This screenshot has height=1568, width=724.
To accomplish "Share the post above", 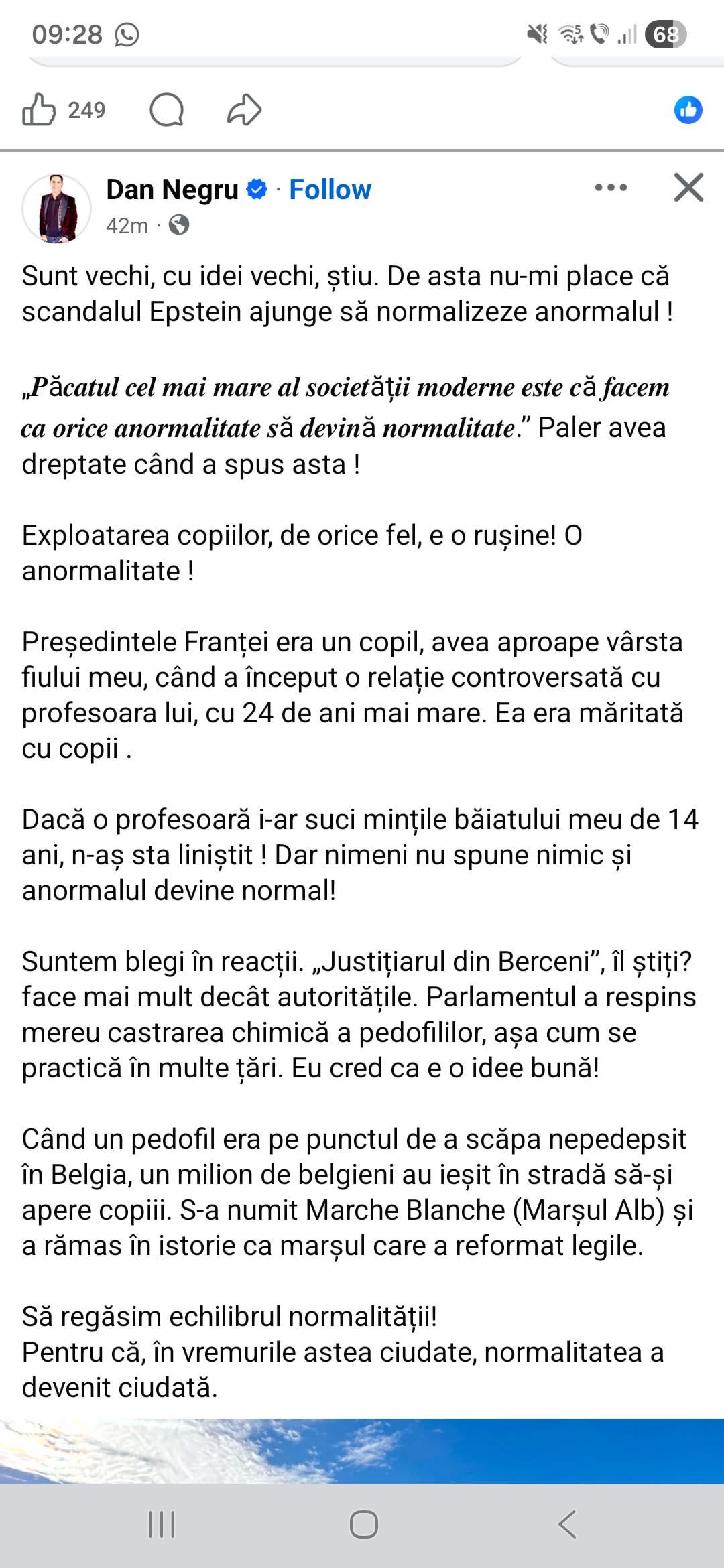I will click(x=244, y=110).
